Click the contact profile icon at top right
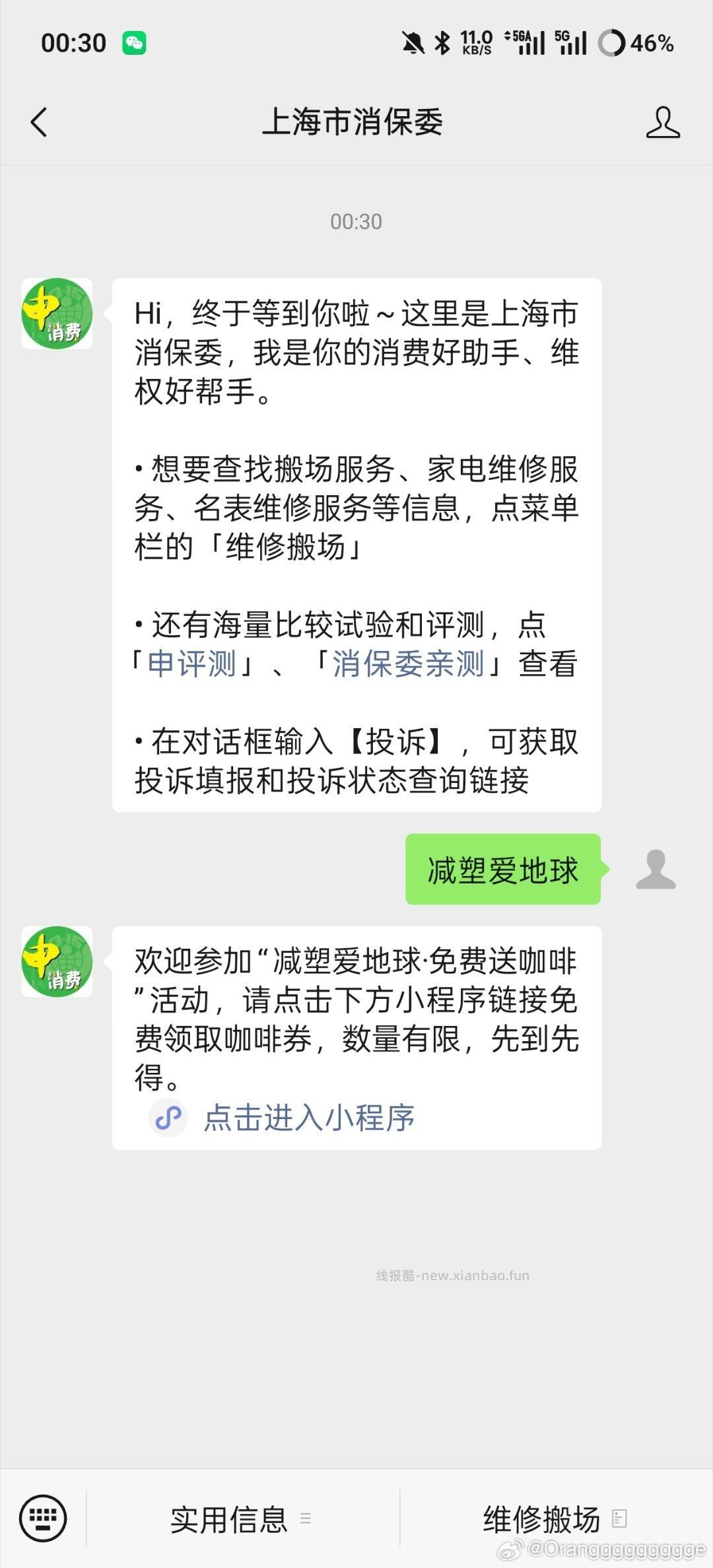 pyautogui.click(x=662, y=122)
